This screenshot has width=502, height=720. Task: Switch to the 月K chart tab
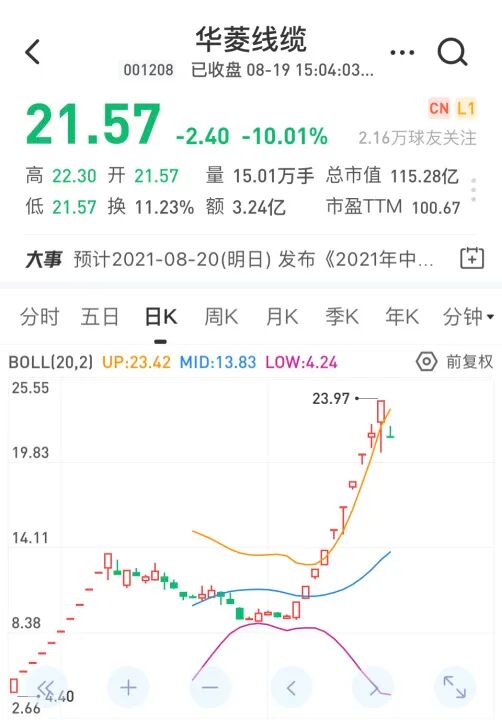[x=282, y=317]
